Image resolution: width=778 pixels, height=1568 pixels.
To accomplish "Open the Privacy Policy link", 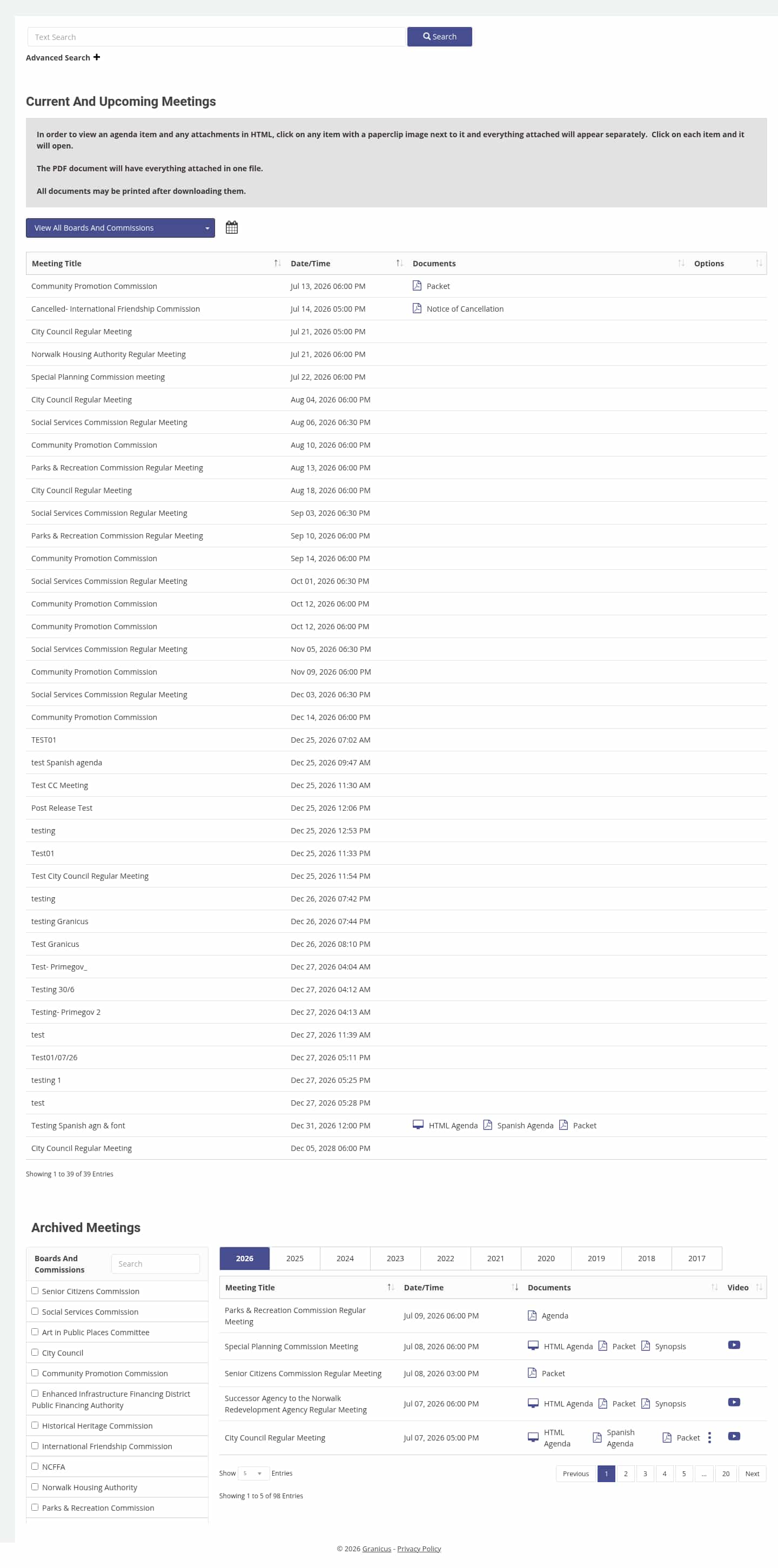I will pyautogui.click(x=419, y=1549).
